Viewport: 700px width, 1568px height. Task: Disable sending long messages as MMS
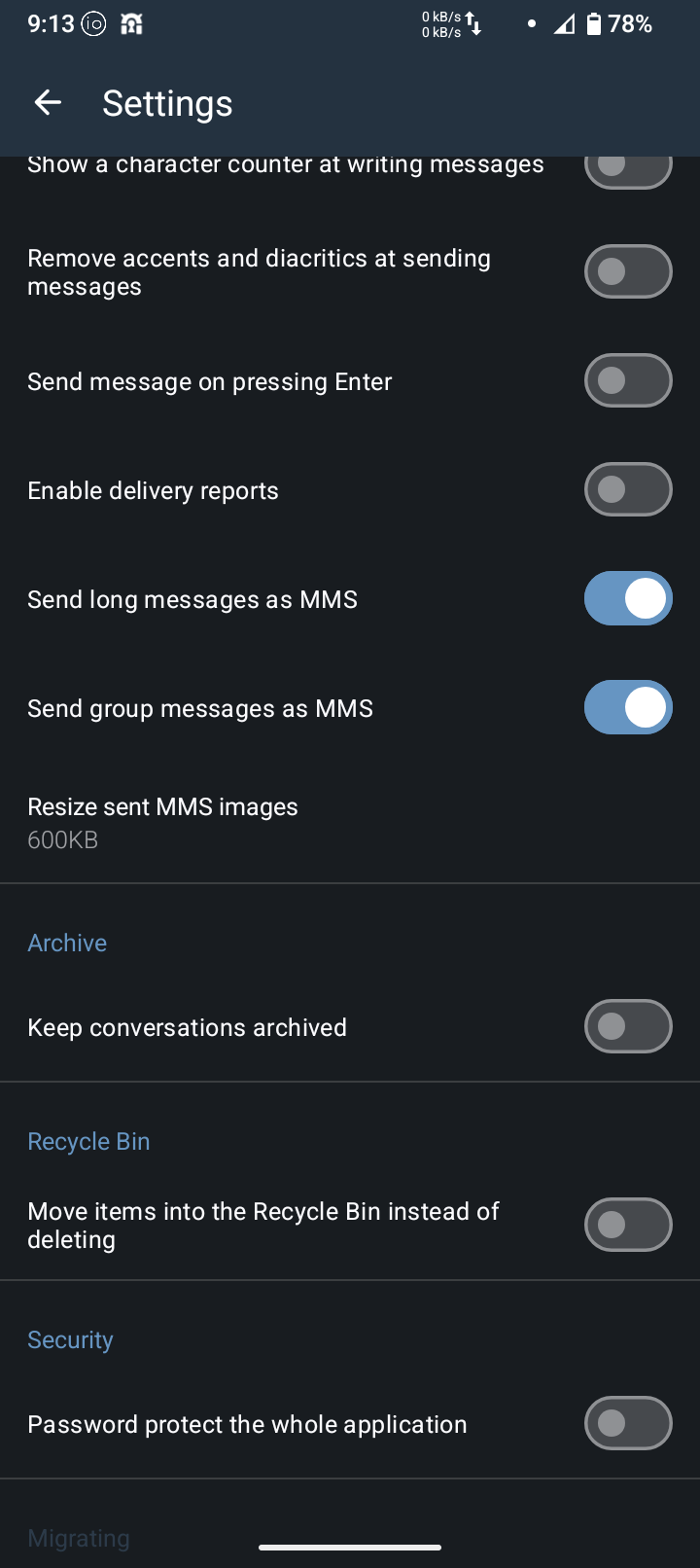[x=627, y=598]
